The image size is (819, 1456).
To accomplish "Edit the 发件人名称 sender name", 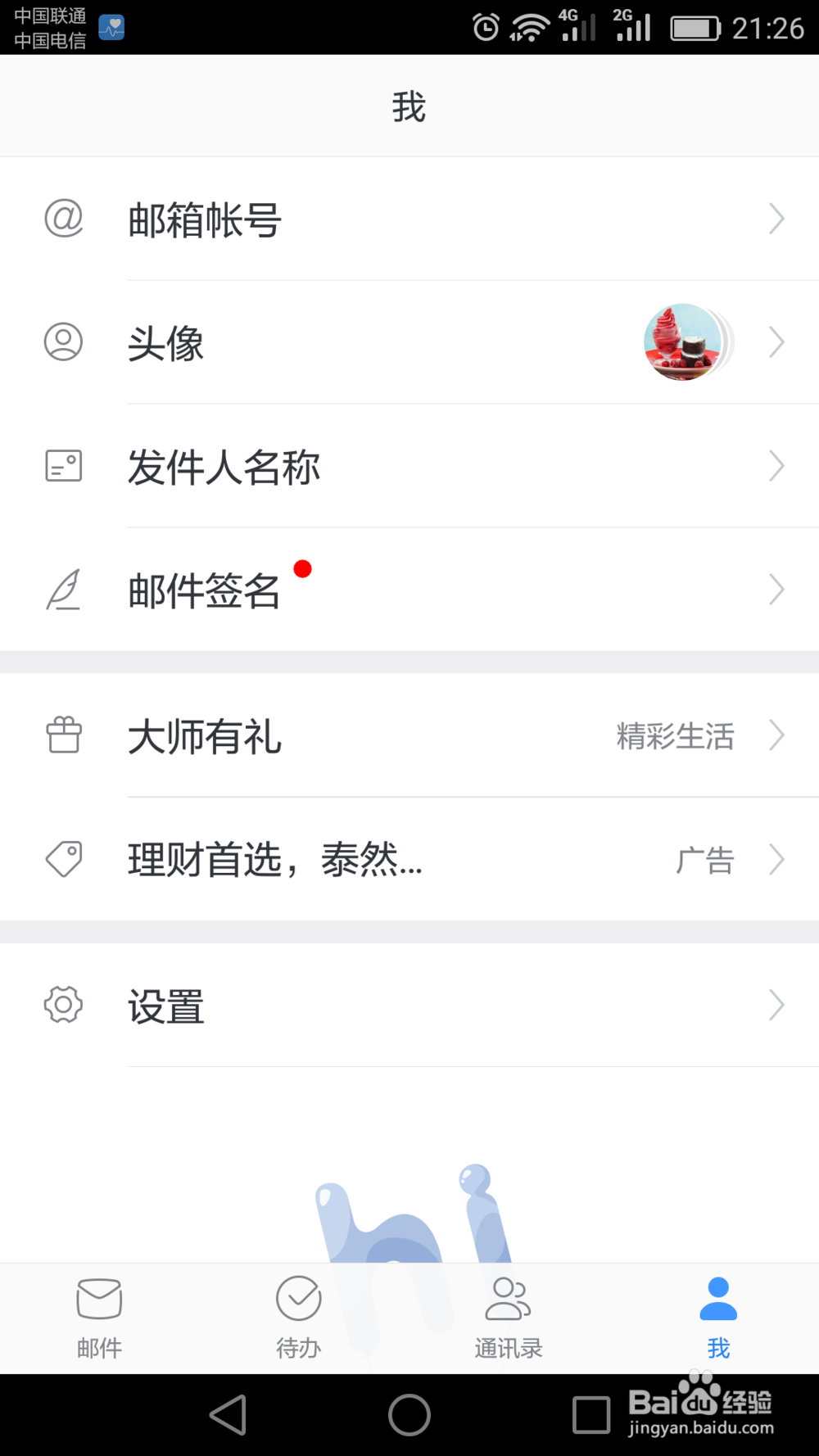I will [x=409, y=467].
